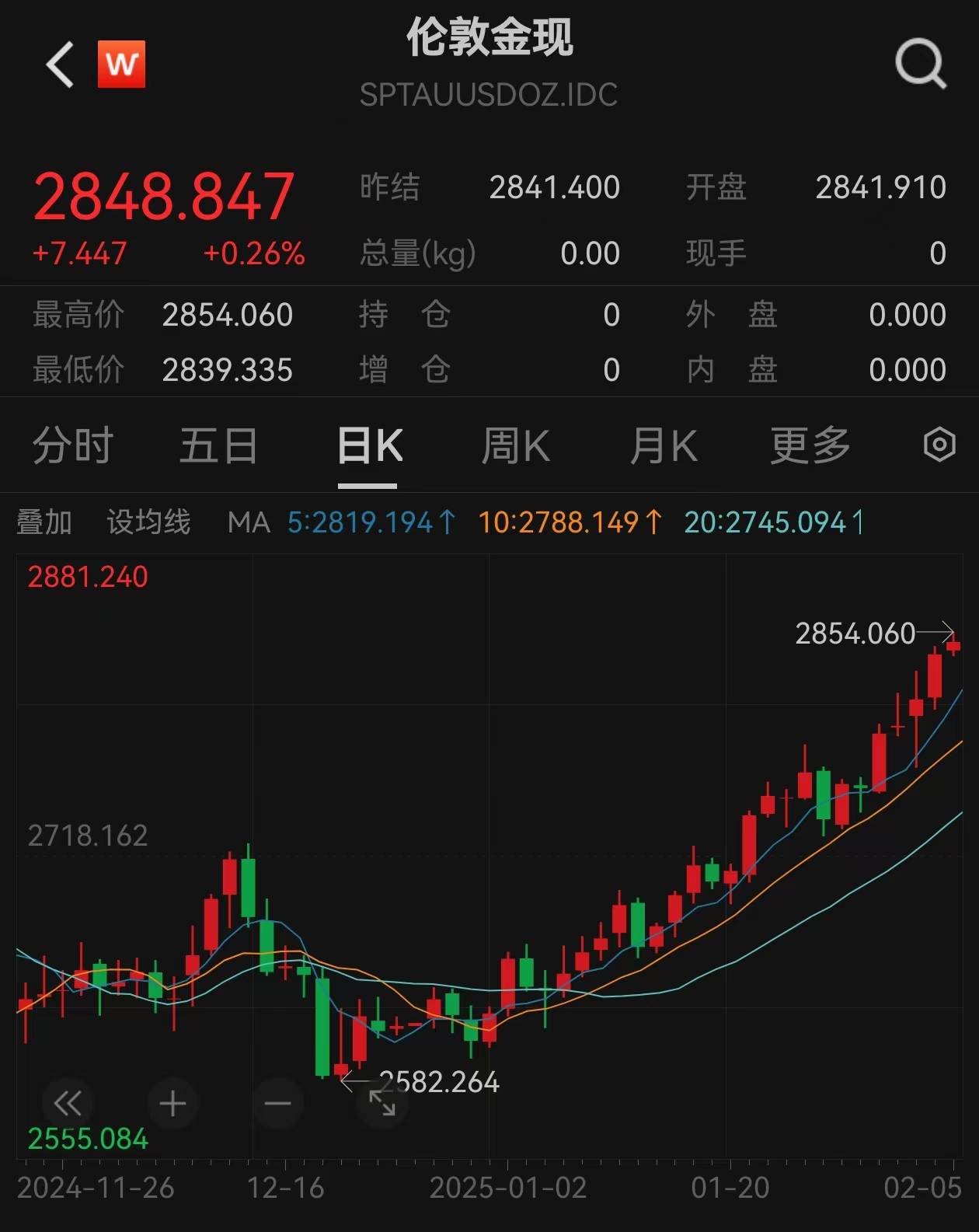979x1232 pixels.
Task: Zoom out of chart with minus icon
Action: [x=277, y=1103]
